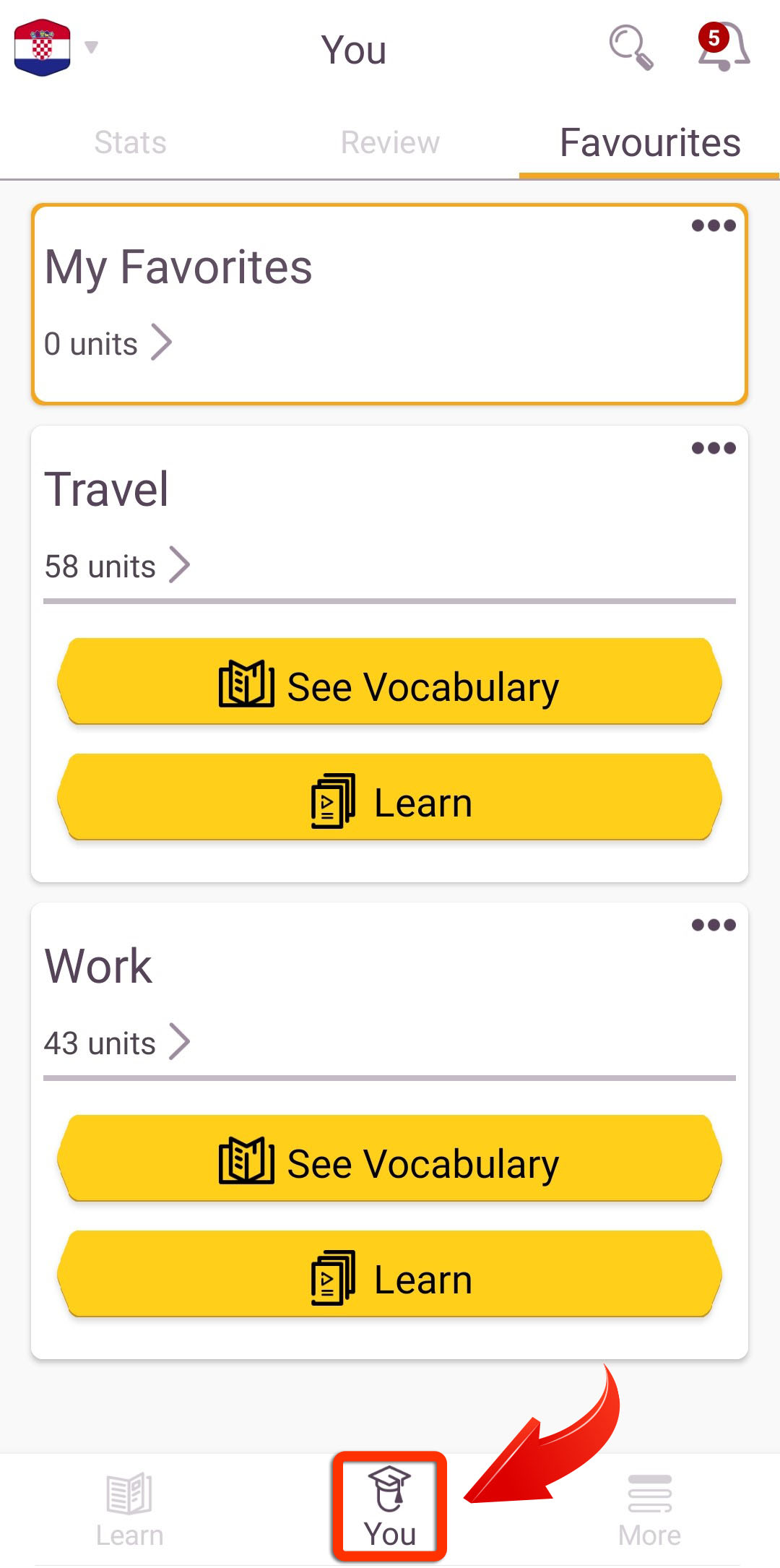
Task: Open the Work 43 units list
Action: (117, 1042)
